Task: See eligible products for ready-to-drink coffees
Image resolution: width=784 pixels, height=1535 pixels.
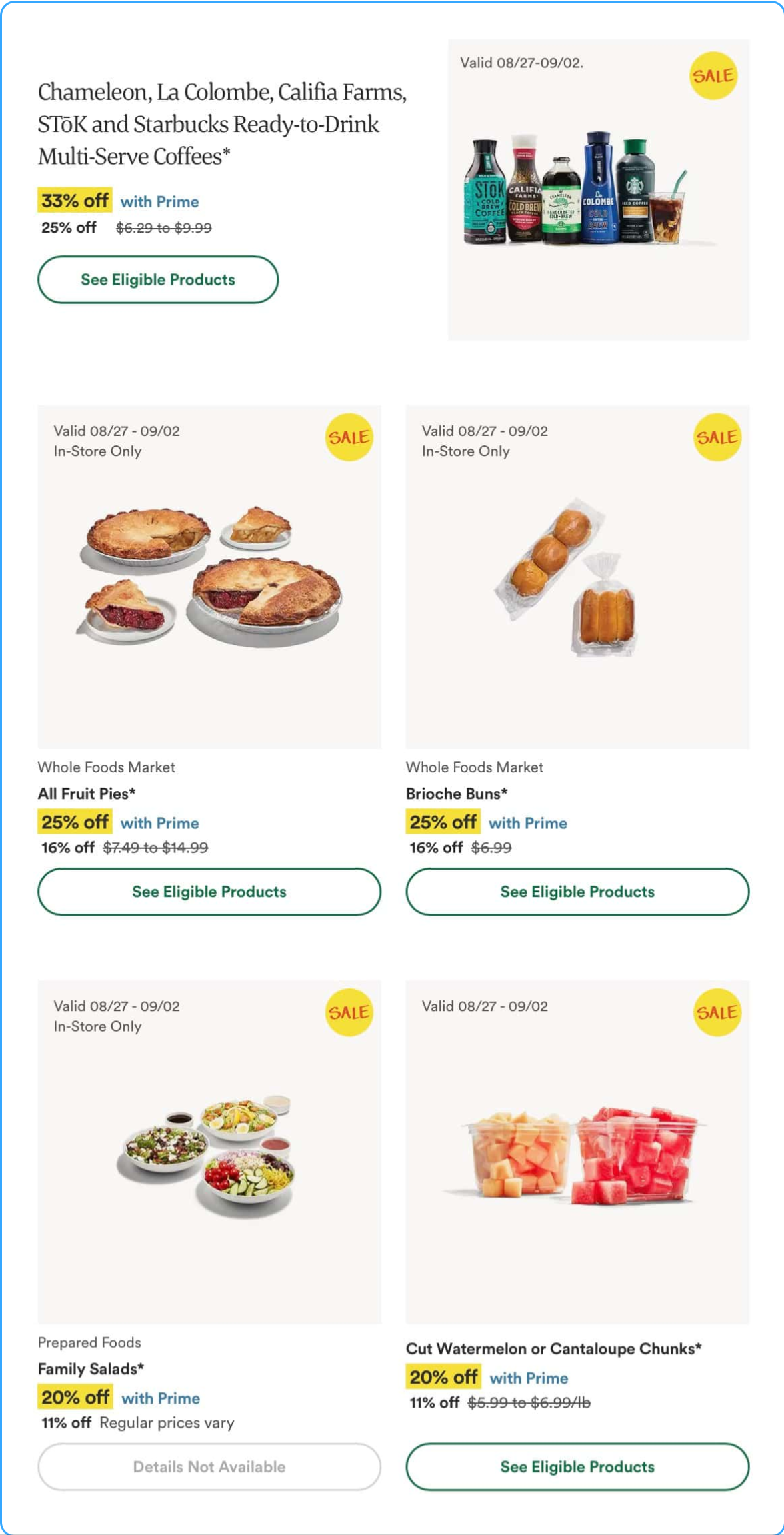Action: pyautogui.click(x=158, y=279)
